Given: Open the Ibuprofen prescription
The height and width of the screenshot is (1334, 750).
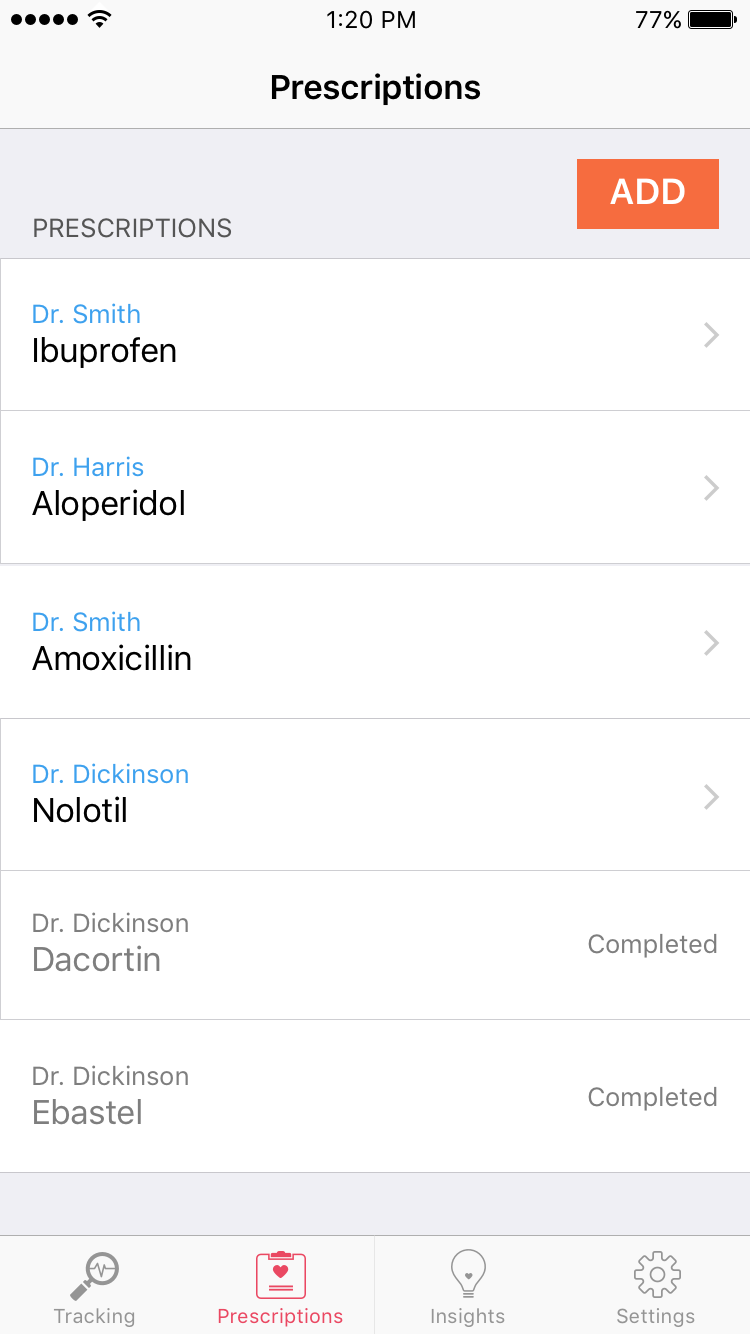Looking at the screenshot, I should (375, 334).
